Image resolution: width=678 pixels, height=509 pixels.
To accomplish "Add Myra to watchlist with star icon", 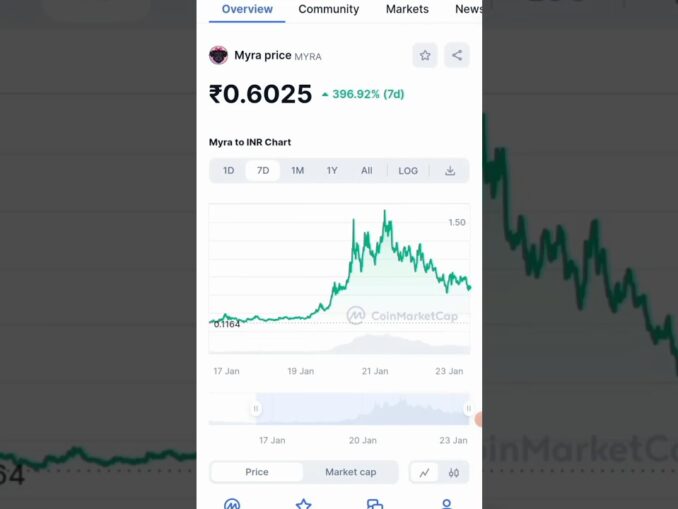I will (x=425, y=55).
